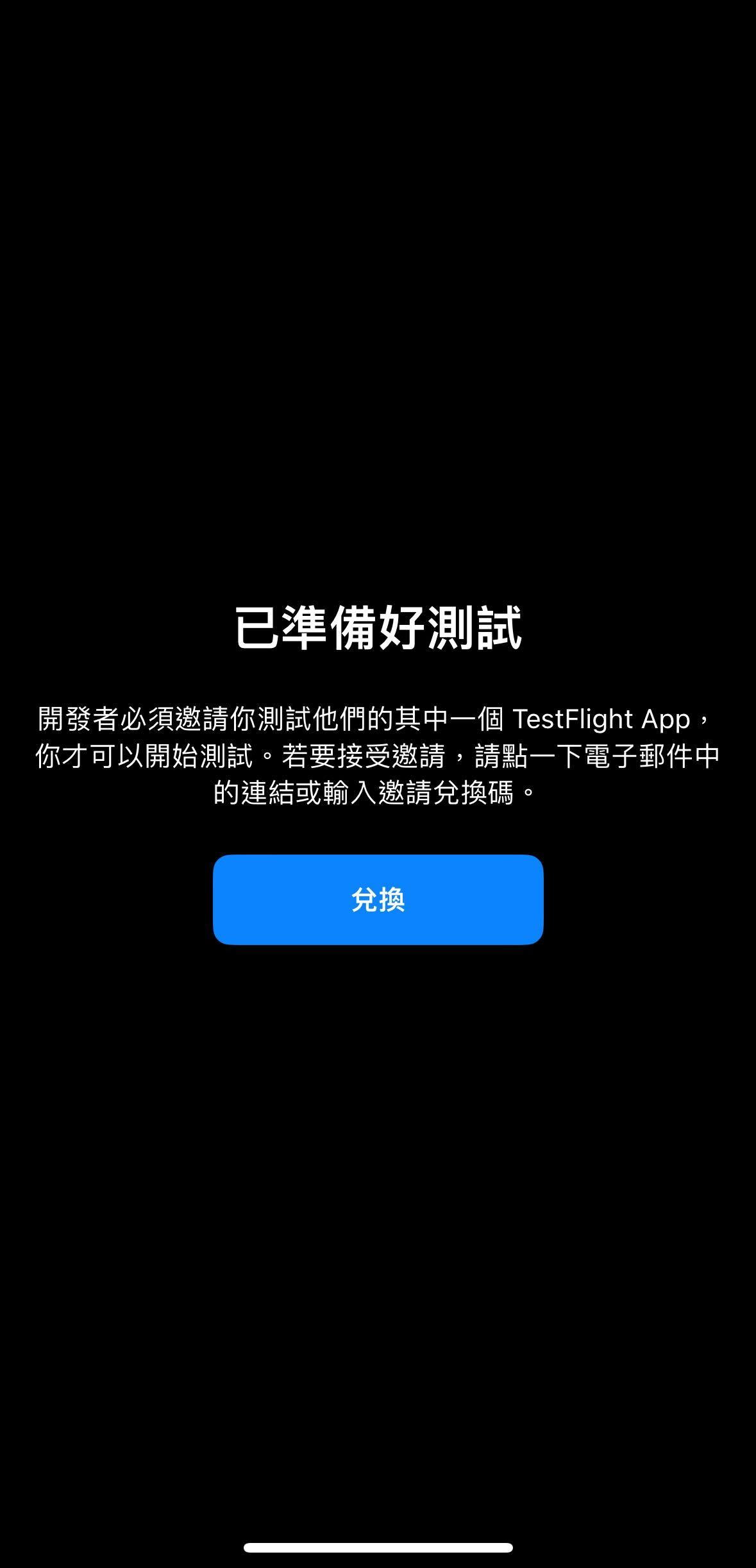The image size is (756, 1568).
Task: Click the center of the TestFlight waiting screen
Action: coord(378,784)
